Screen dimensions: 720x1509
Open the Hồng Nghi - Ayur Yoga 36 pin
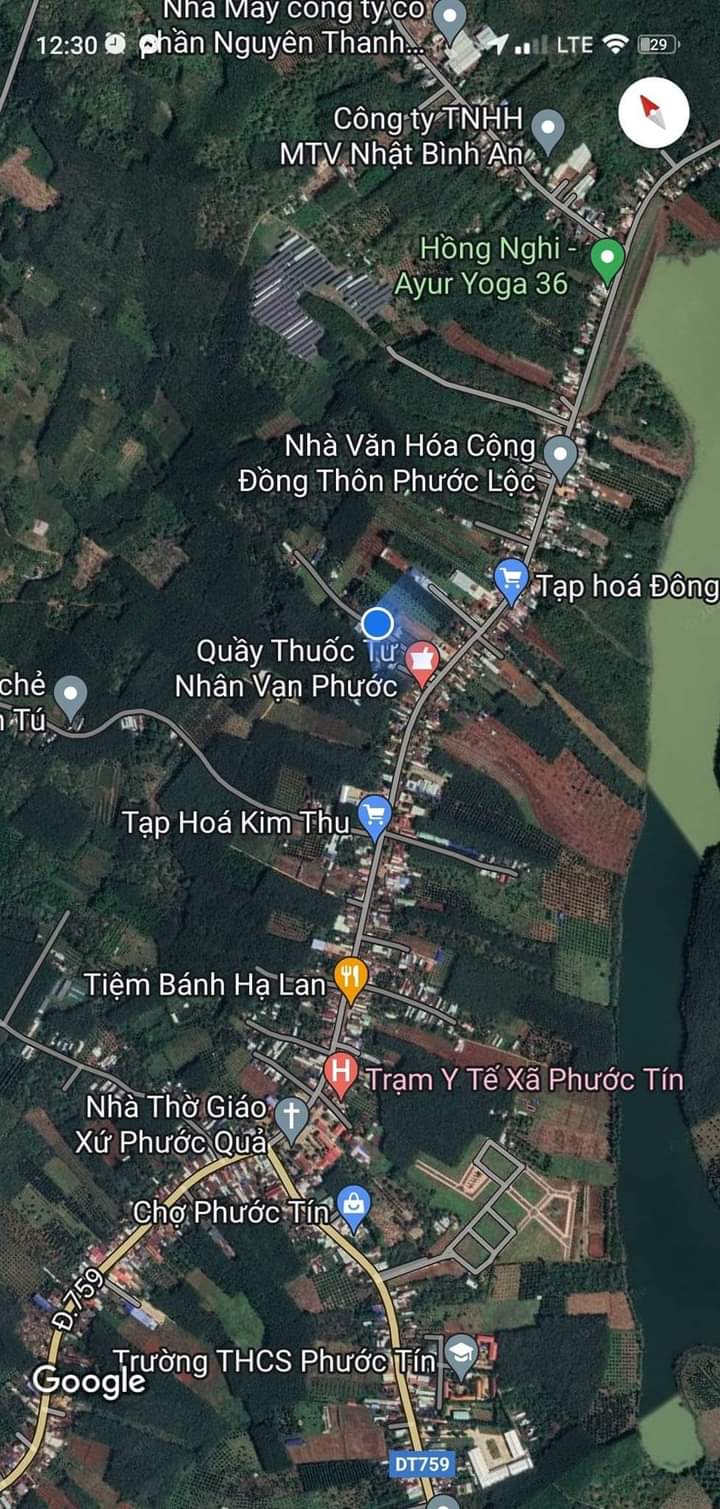605,259
